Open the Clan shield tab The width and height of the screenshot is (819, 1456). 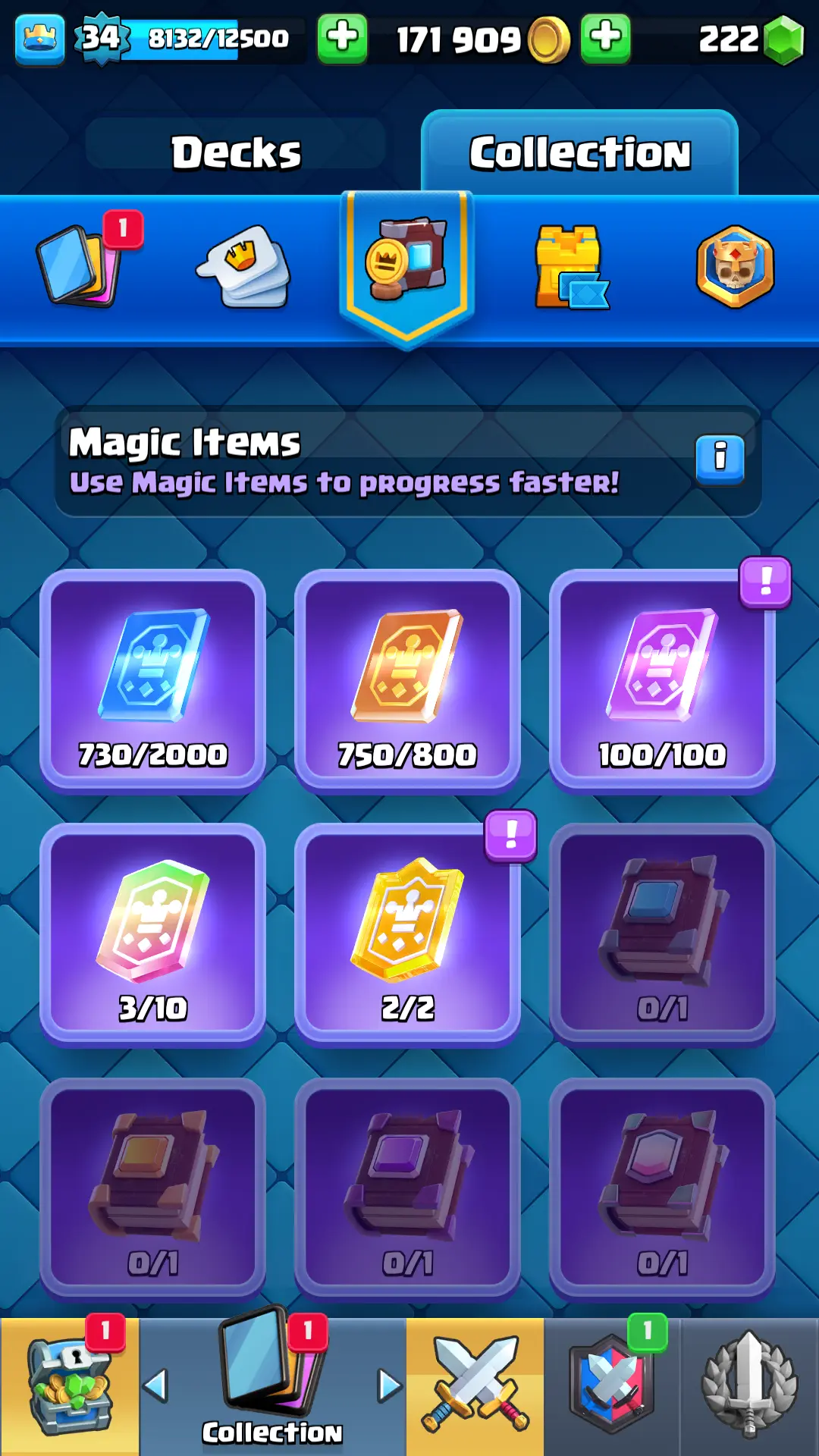pos(612,1386)
